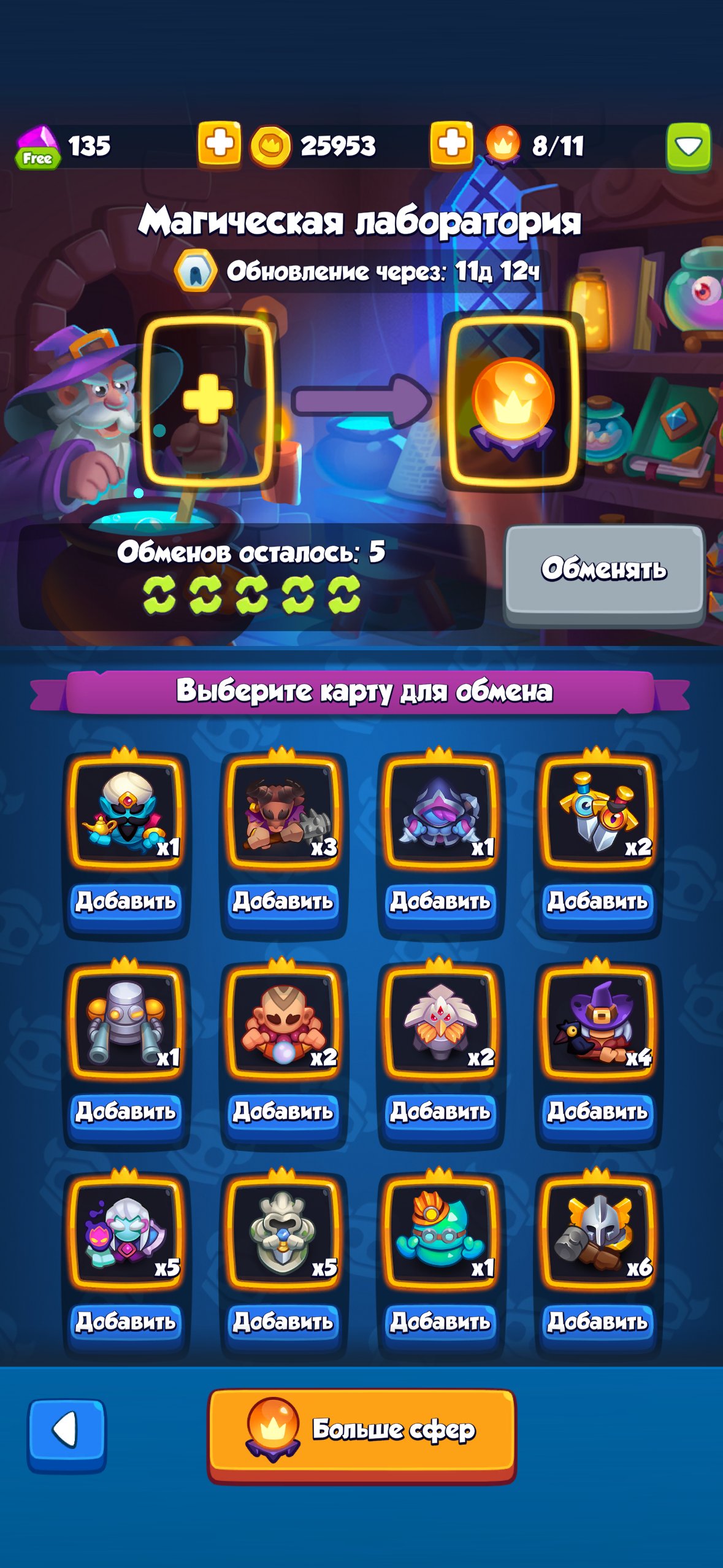
Task: Add the robot cannon card
Action: pos(126,1111)
